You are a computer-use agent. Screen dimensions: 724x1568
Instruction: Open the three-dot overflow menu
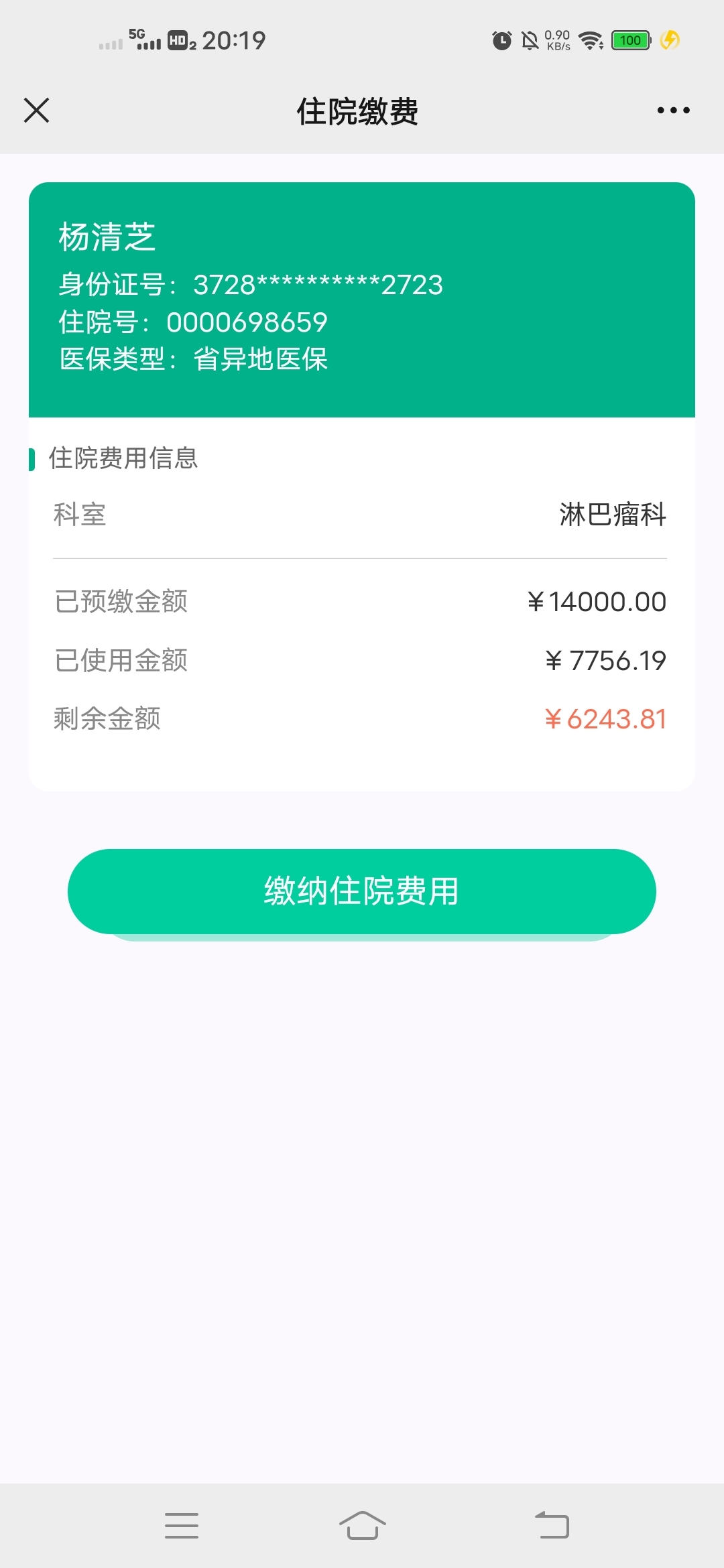(673, 111)
